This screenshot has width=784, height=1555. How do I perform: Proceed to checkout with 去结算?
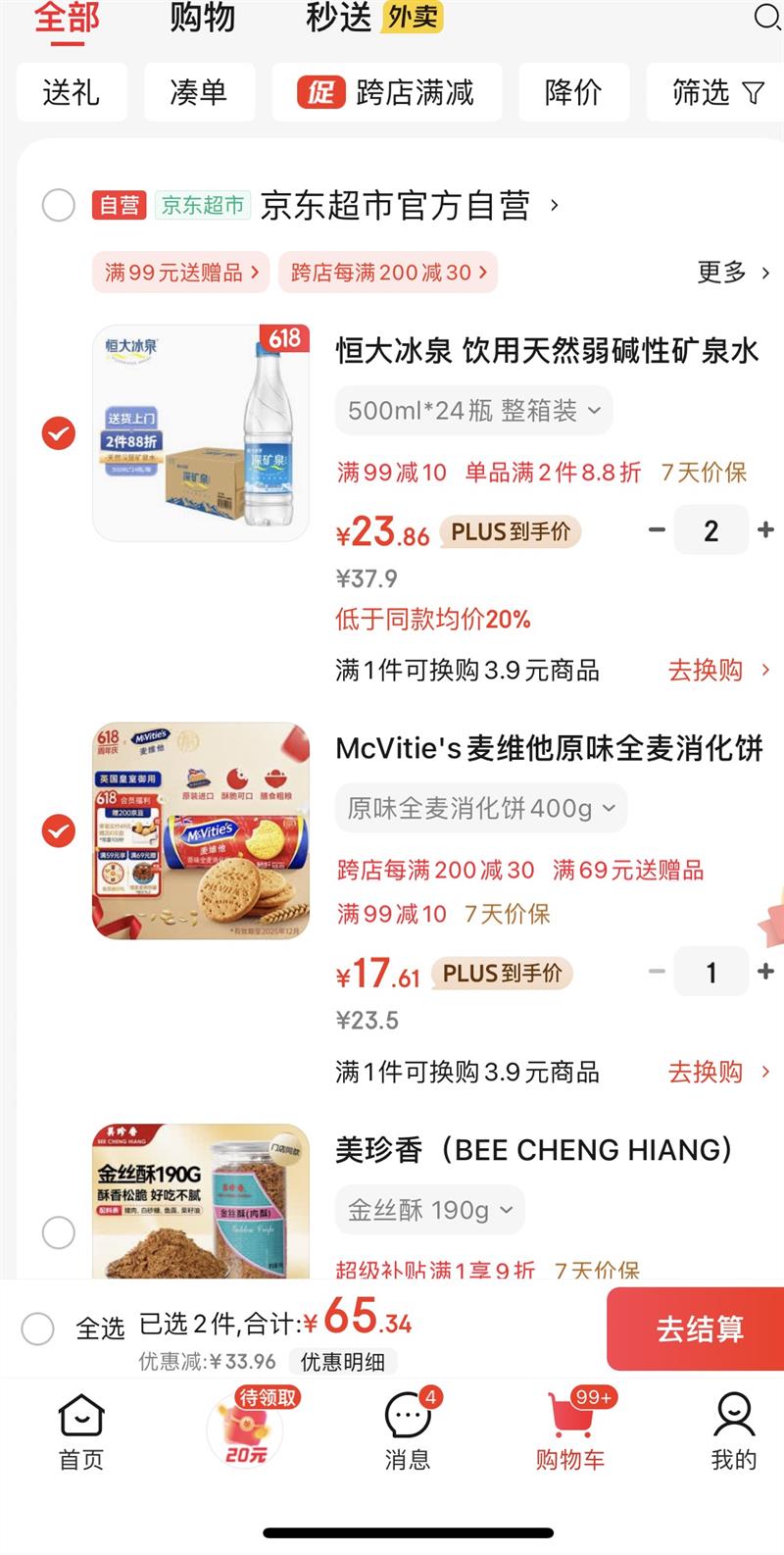[699, 1329]
